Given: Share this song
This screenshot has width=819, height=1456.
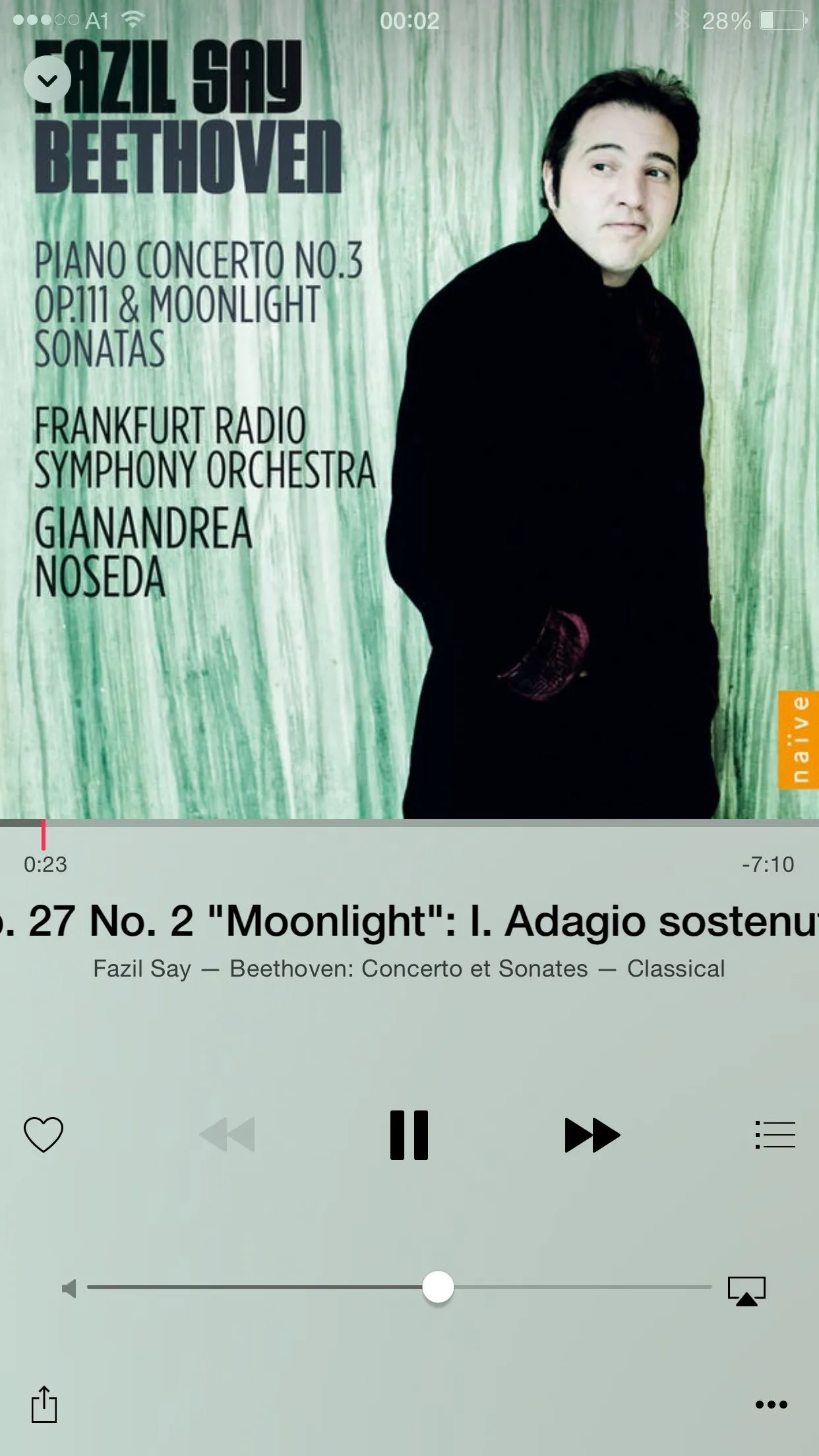Looking at the screenshot, I should 44,1404.
